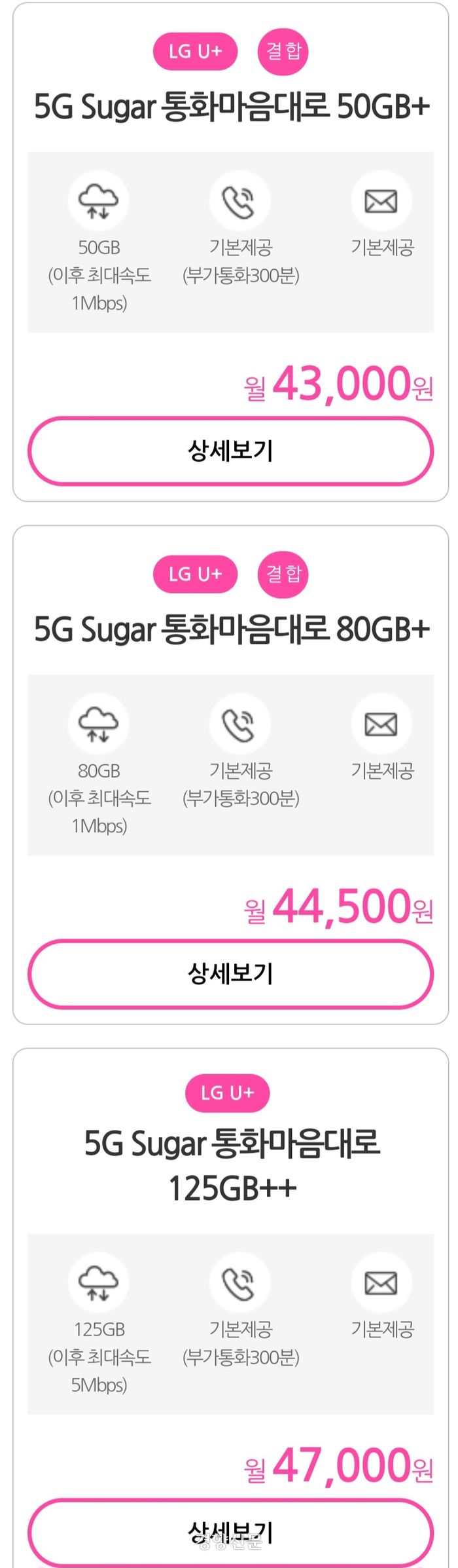Tap 상세보기 under the 125GB++ plan

230,1531
